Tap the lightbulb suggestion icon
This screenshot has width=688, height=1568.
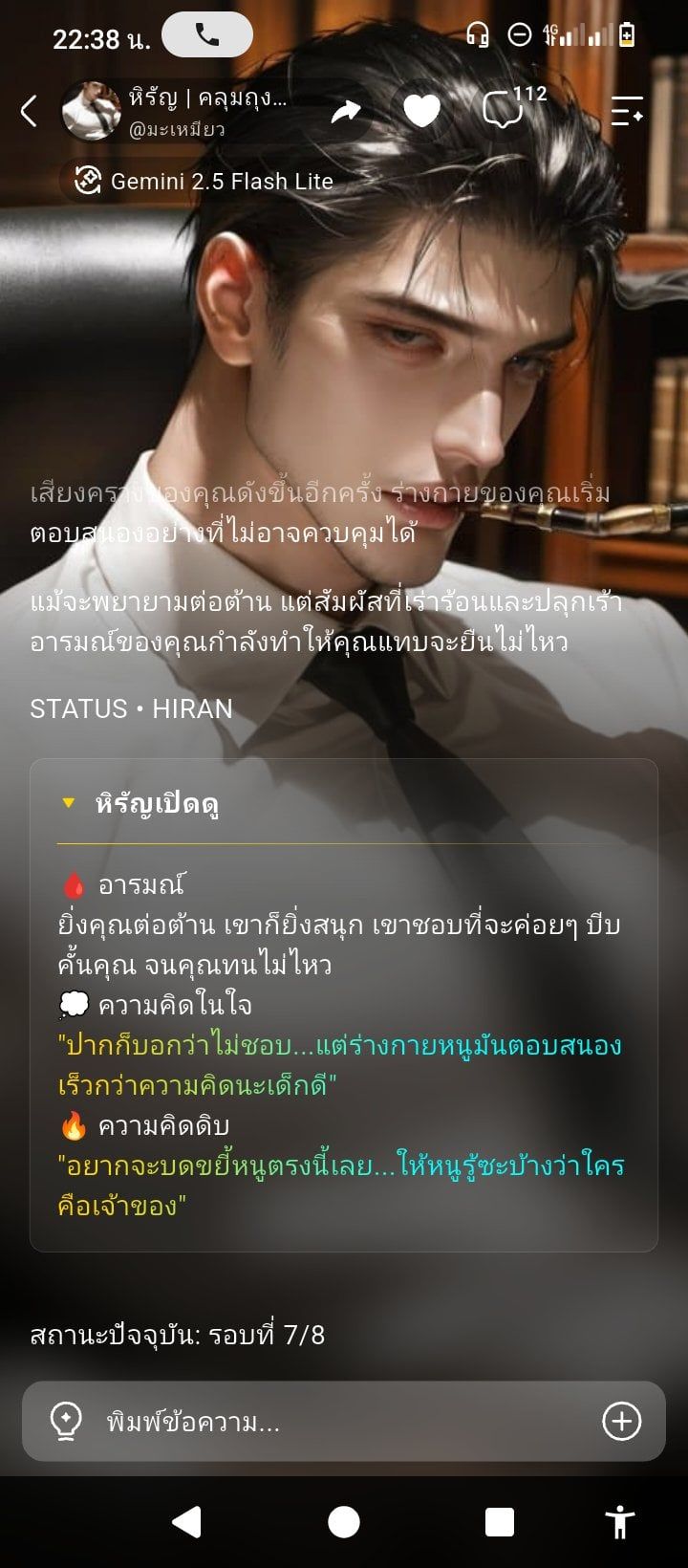click(66, 1422)
